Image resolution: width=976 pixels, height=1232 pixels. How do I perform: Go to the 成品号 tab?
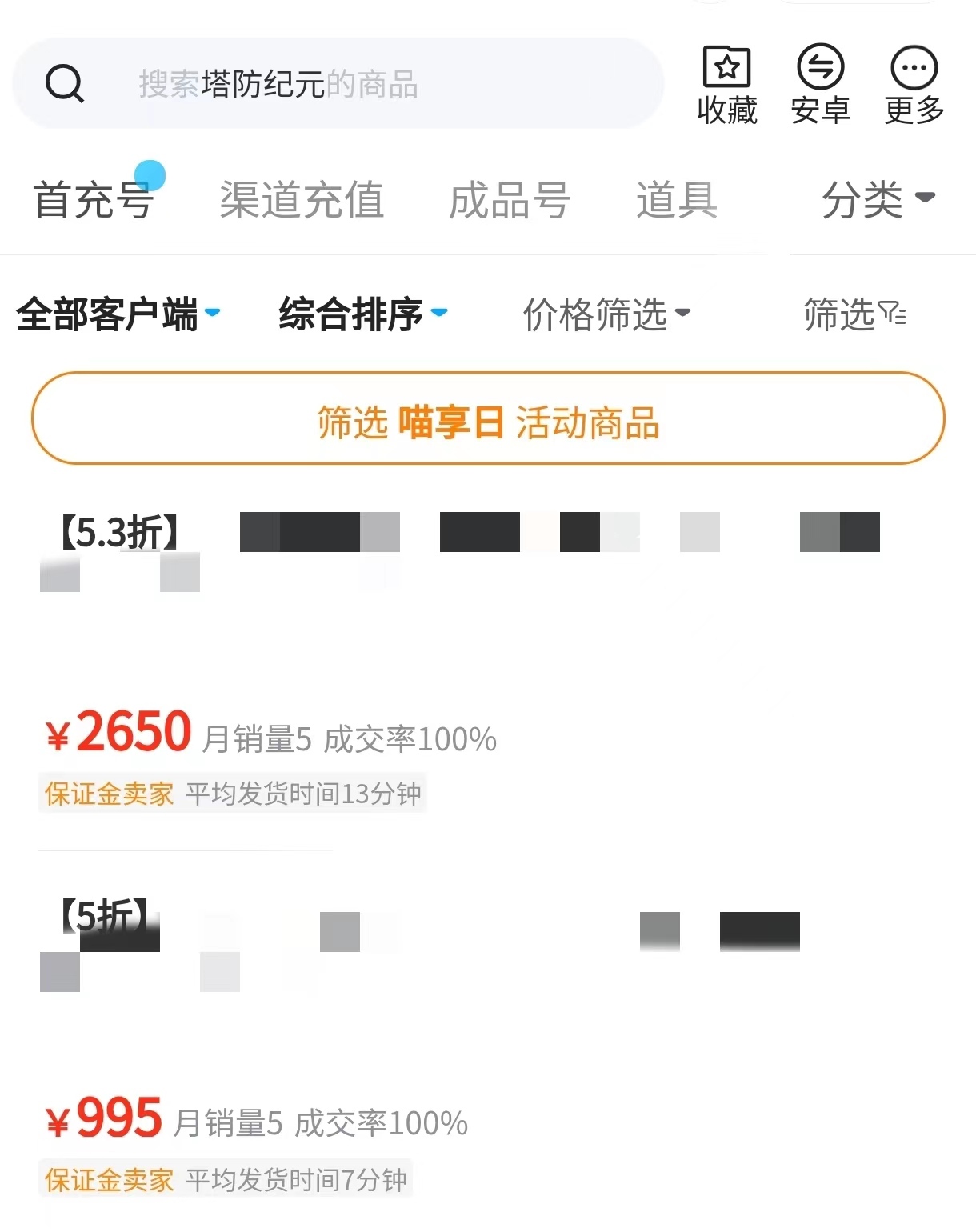509,200
